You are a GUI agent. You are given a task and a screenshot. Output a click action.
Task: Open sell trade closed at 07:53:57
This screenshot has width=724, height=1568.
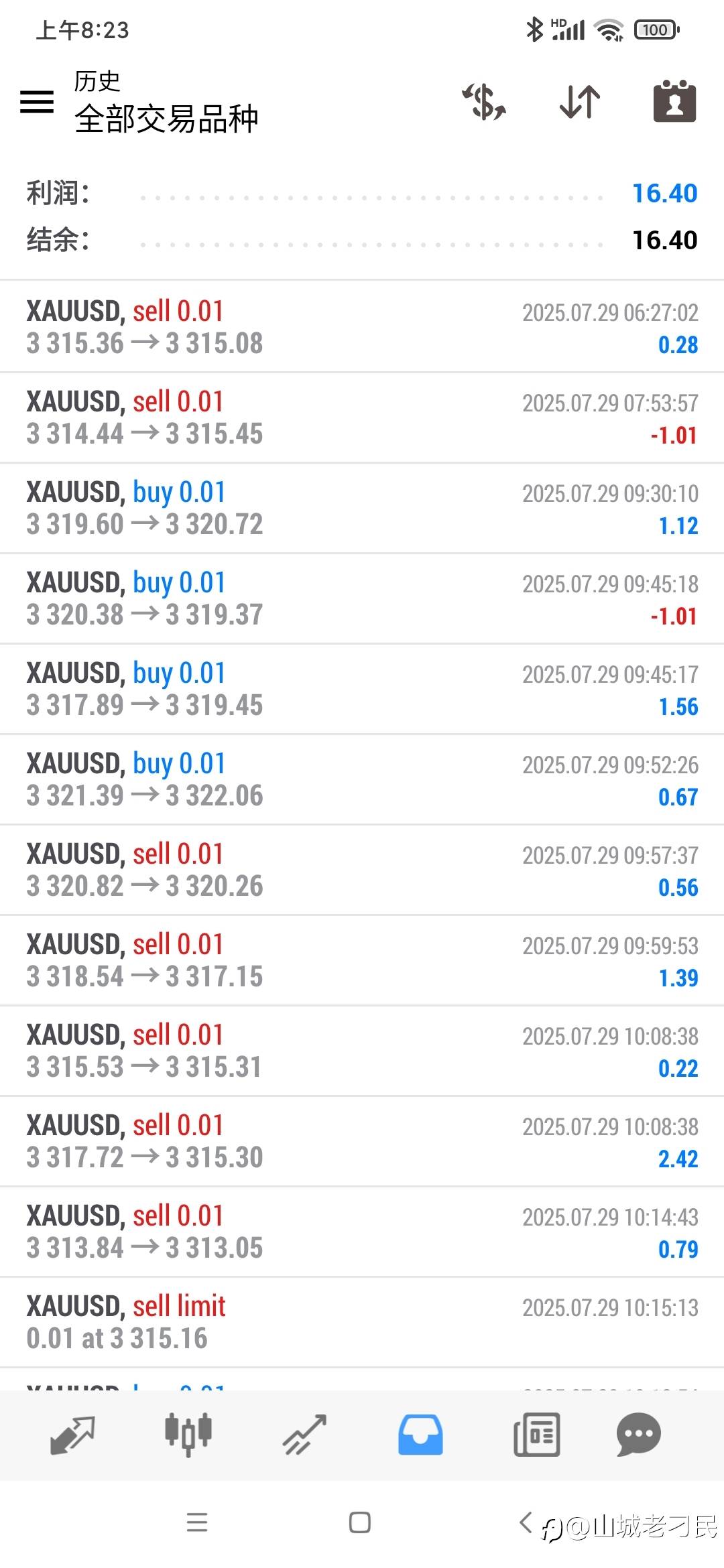point(362,417)
